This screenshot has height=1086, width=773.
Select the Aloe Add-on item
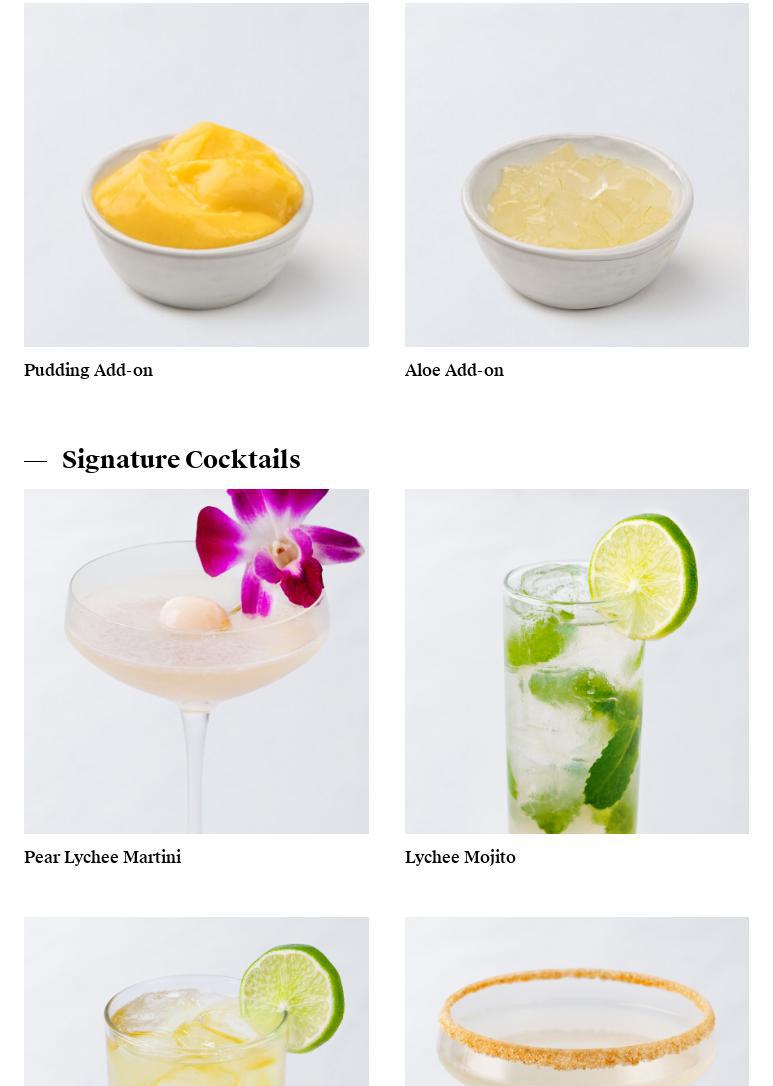tap(576, 175)
